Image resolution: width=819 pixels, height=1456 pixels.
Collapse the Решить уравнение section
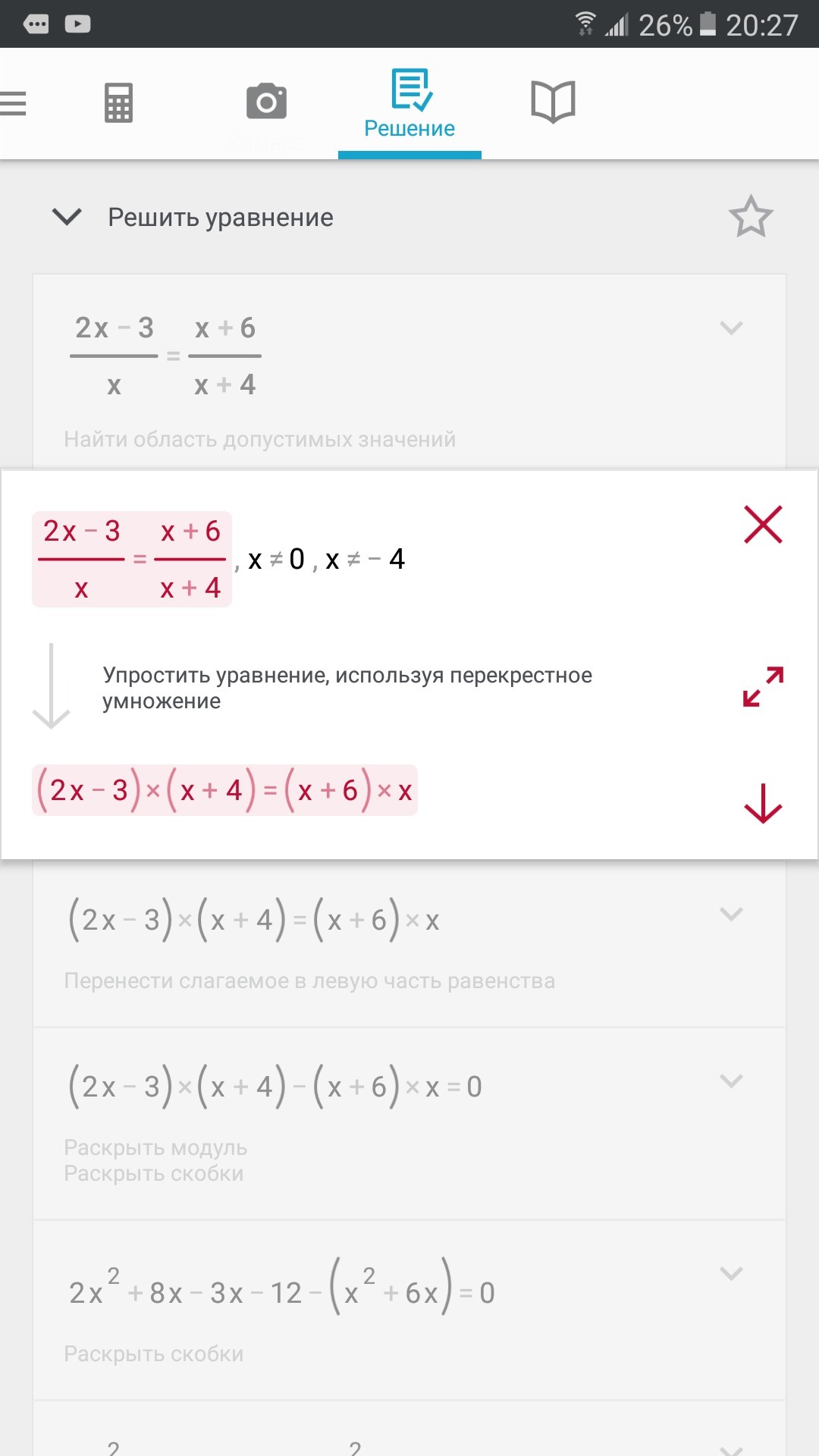[x=67, y=218]
